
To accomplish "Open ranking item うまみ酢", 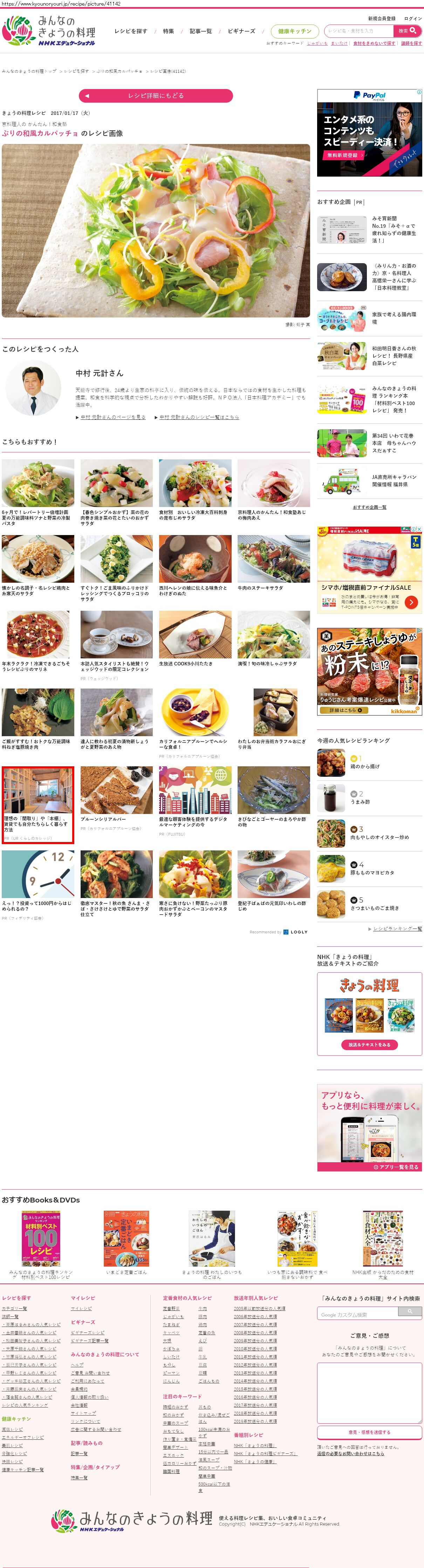I will [361, 801].
